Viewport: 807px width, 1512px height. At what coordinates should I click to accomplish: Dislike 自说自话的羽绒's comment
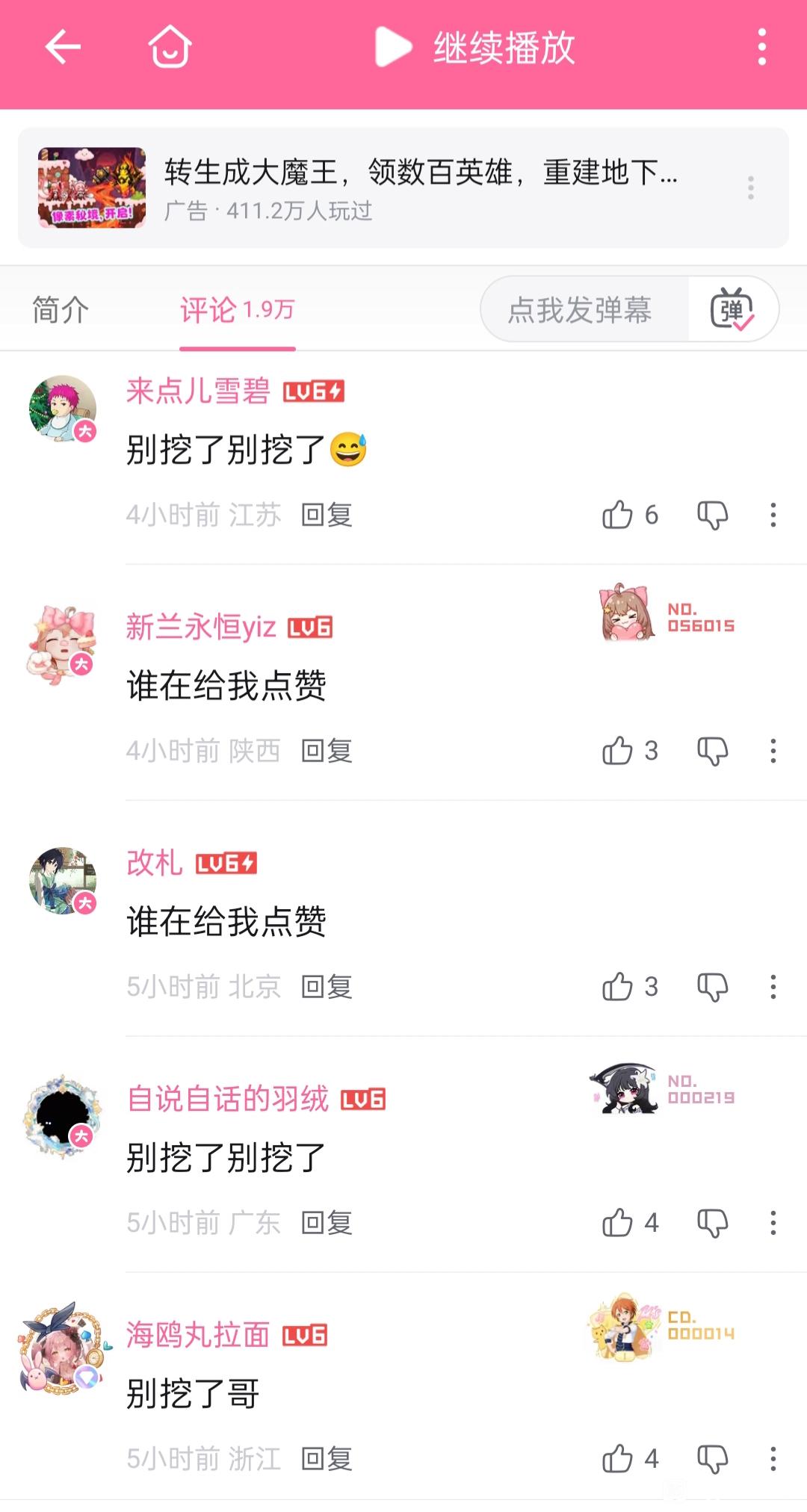point(712,1223)
